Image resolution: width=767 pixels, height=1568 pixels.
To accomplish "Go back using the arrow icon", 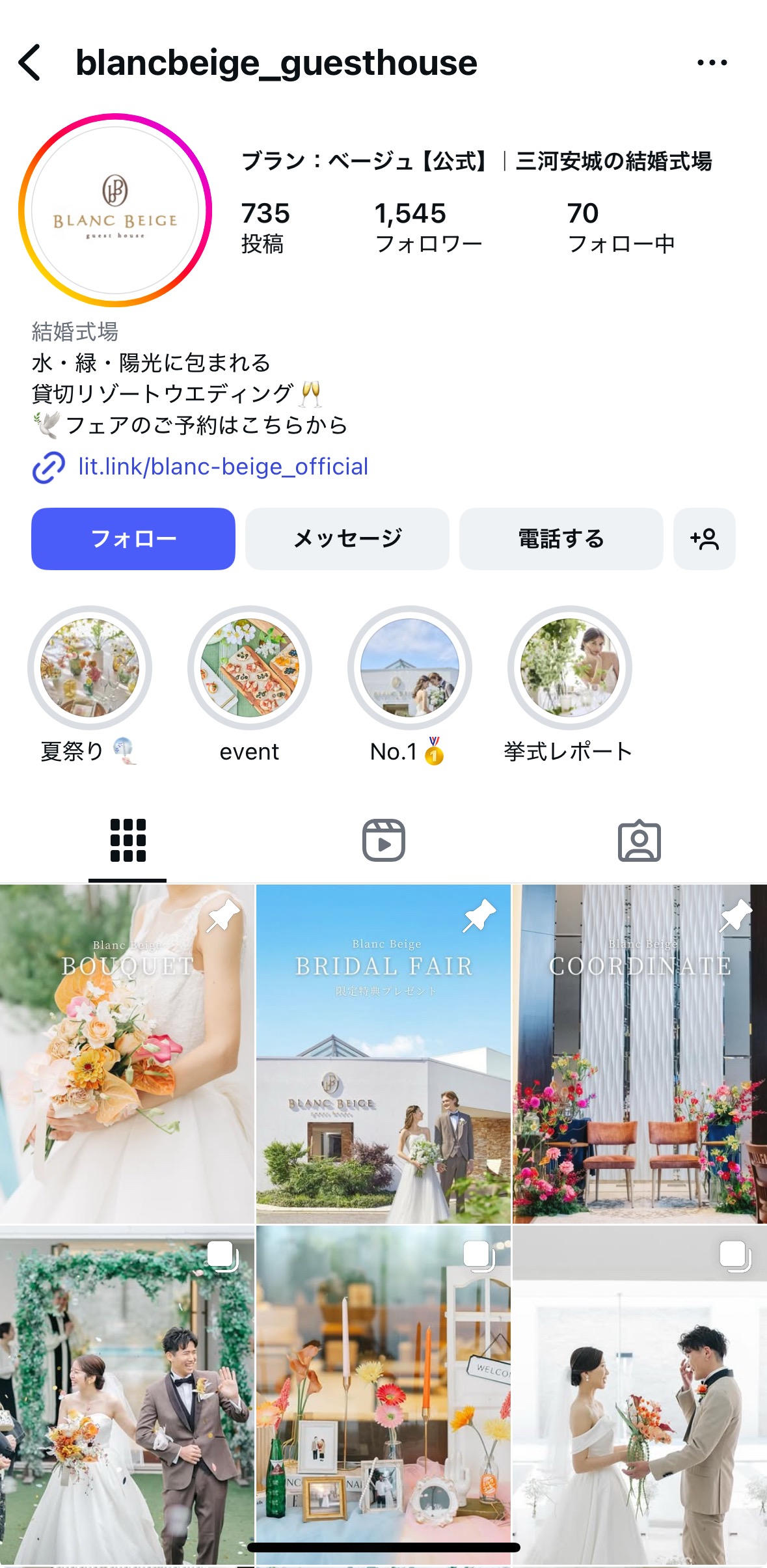I will [30, 62].
